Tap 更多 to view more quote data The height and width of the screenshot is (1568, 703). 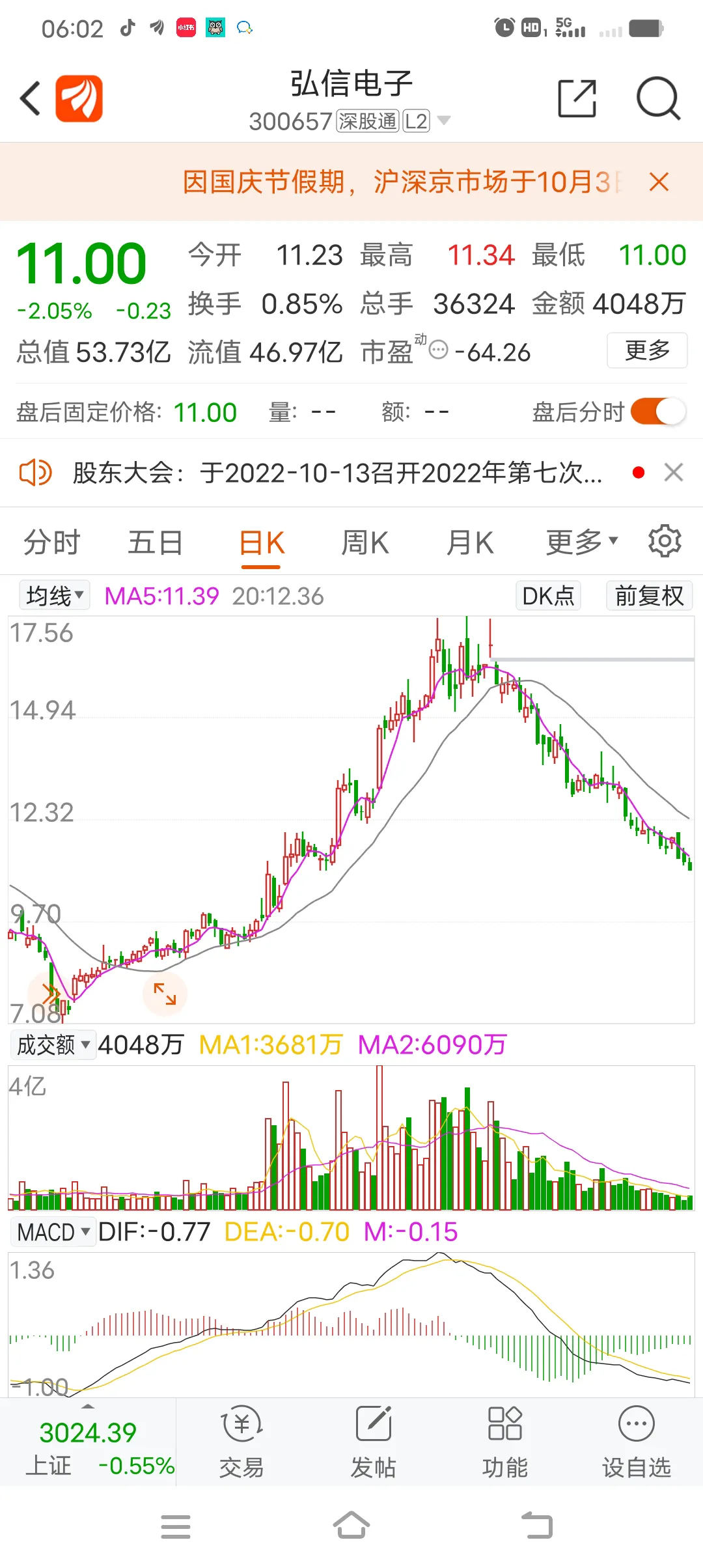coord(647,350)
